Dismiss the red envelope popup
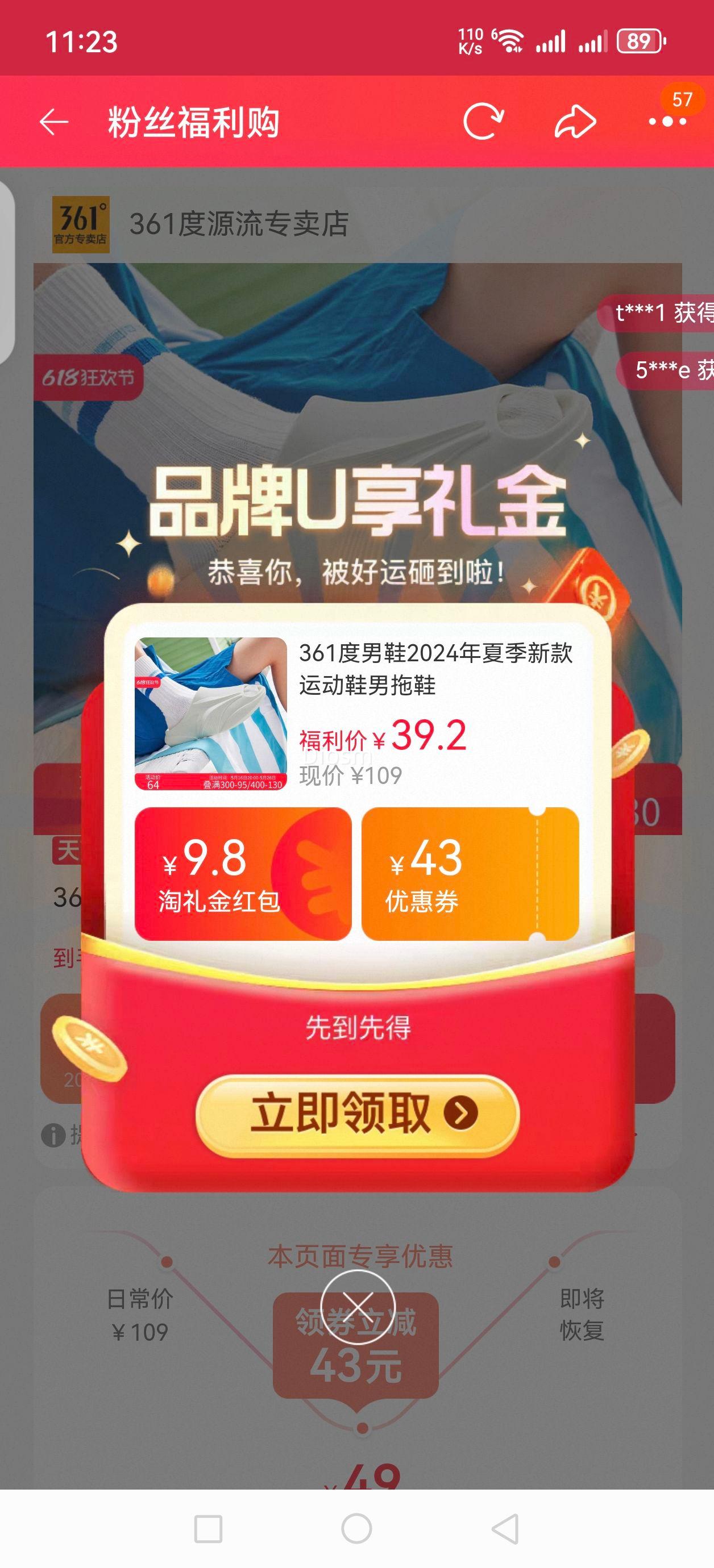Image resolution: width=714 pixels, height=1568 pixels. [x=358, y=1307]
